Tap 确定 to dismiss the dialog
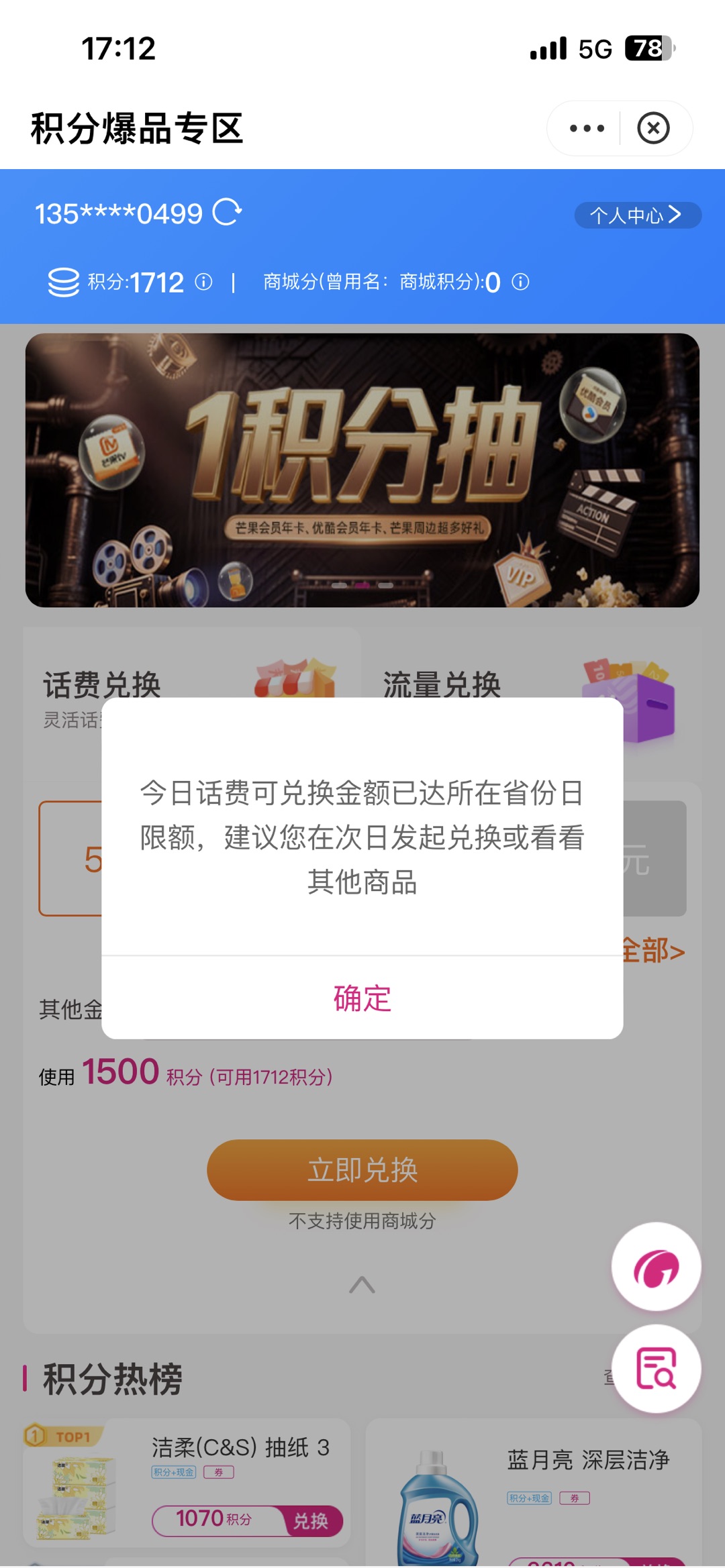Viewport: 725px width, 1568px height. tap(362, 998)
